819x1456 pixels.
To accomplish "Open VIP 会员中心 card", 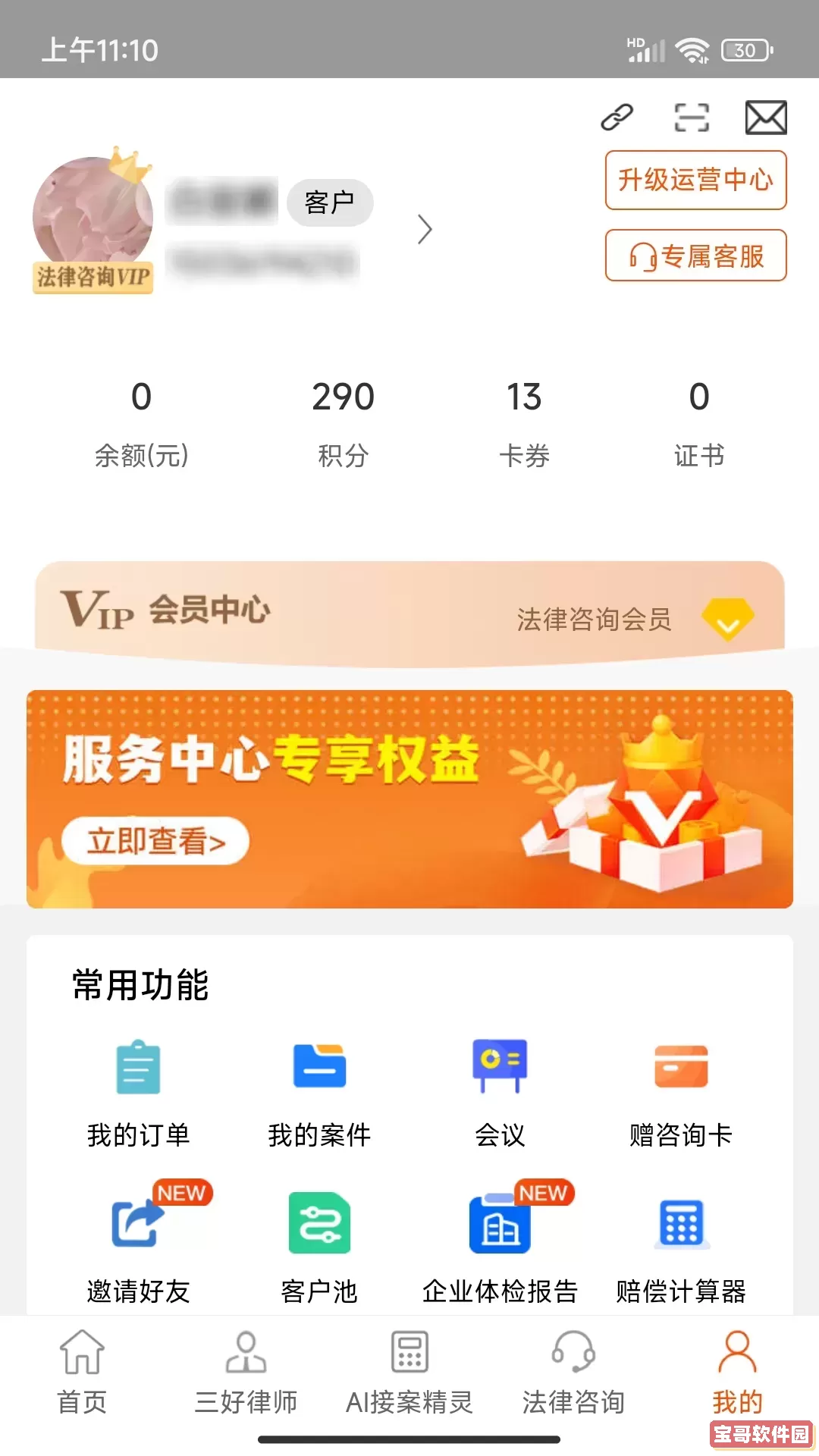I will (409, 611).
